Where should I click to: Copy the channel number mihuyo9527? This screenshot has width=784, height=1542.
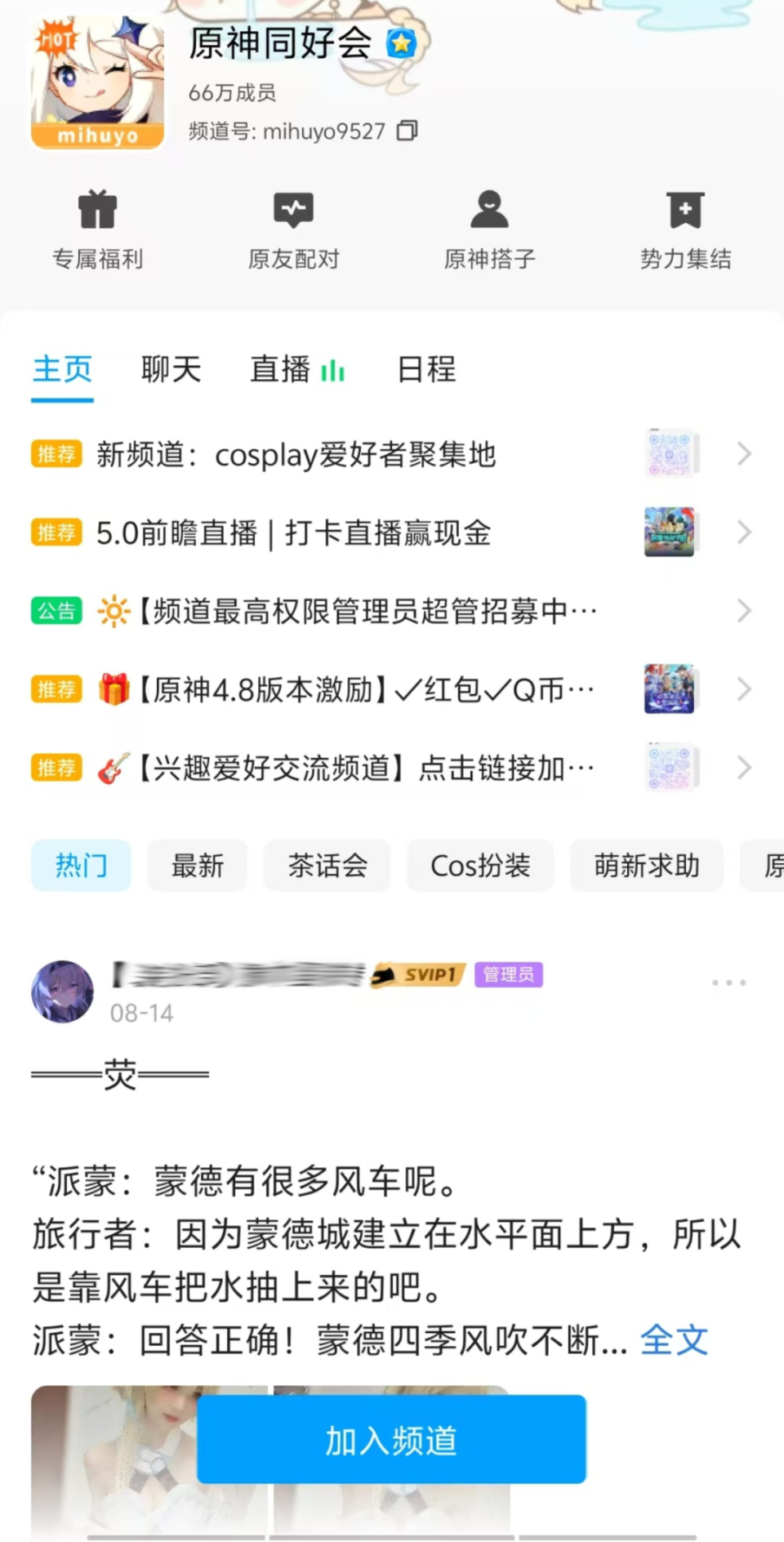click(407, 131)
